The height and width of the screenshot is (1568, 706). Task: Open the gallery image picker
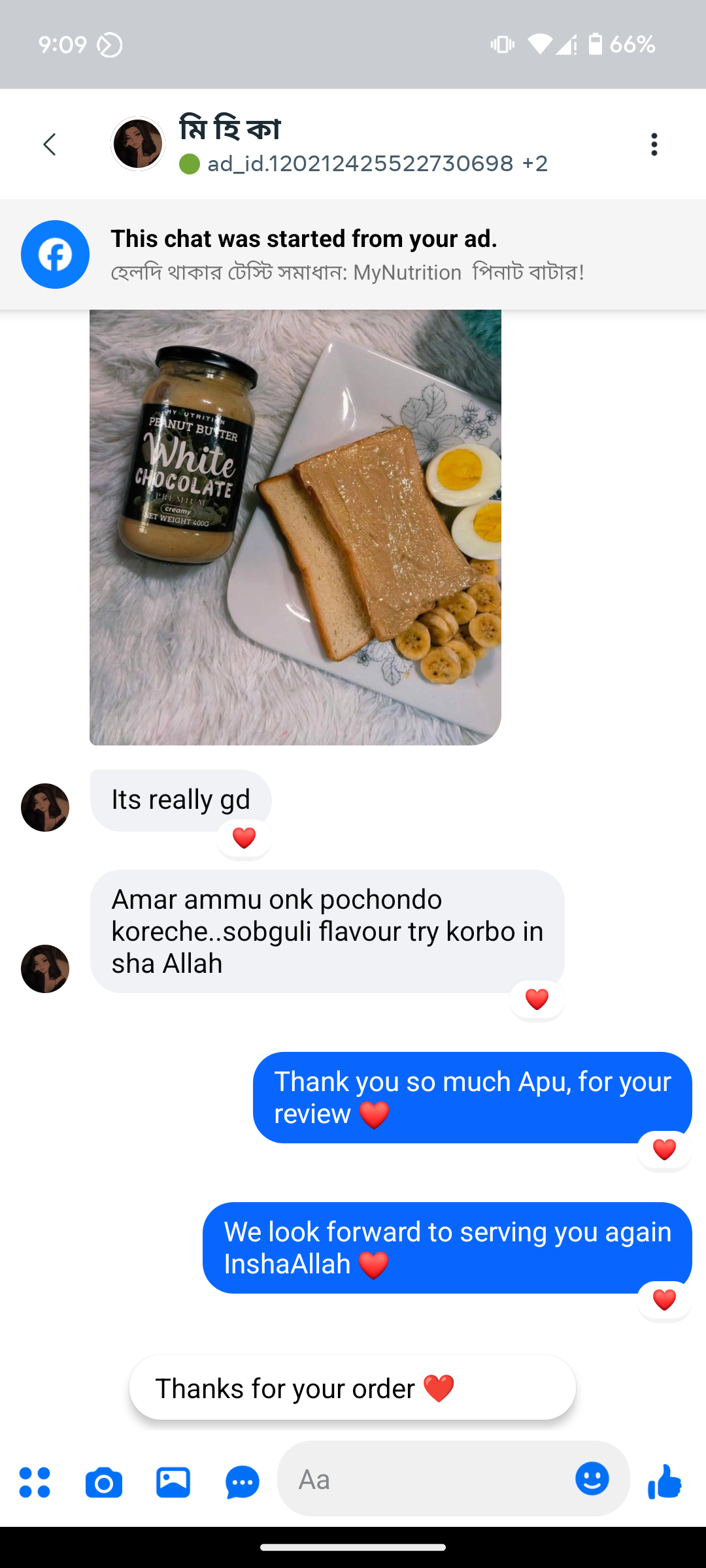(173, 1482)
